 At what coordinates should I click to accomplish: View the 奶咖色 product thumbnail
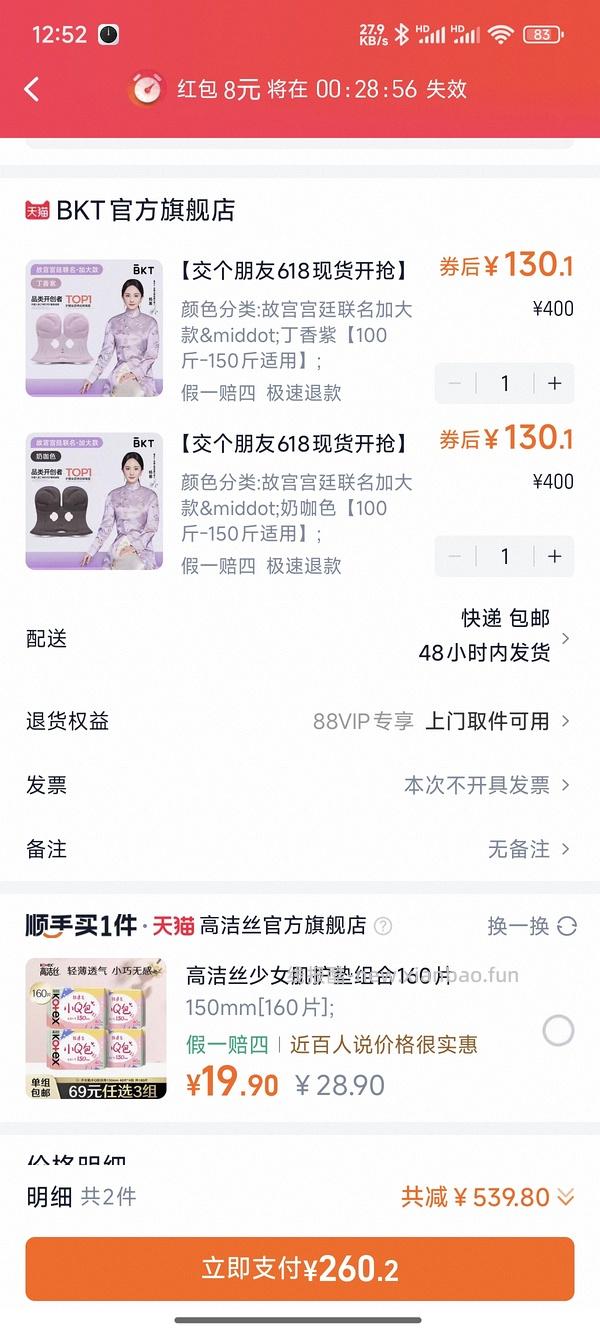pos(94,501)
